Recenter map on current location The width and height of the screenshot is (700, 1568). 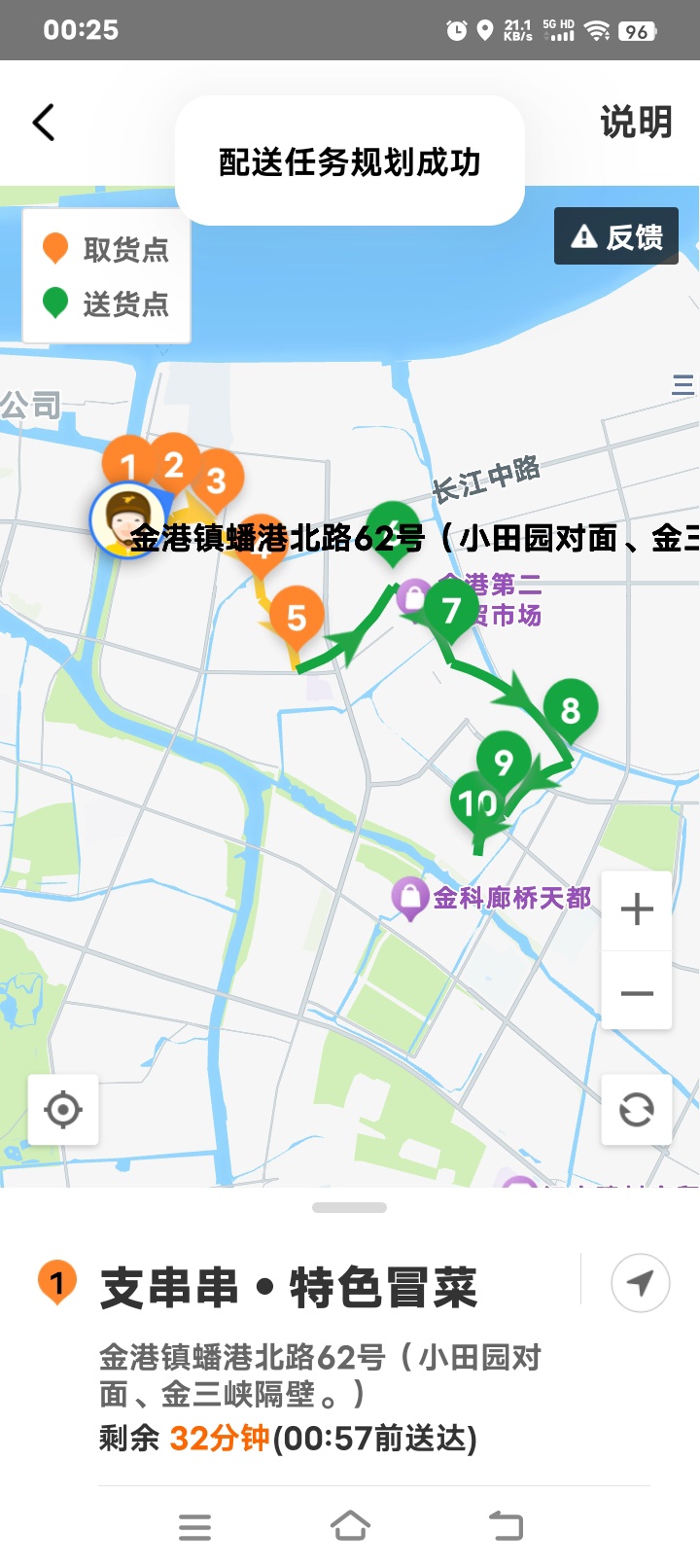pyautogui.click(x=63, y=1109)
